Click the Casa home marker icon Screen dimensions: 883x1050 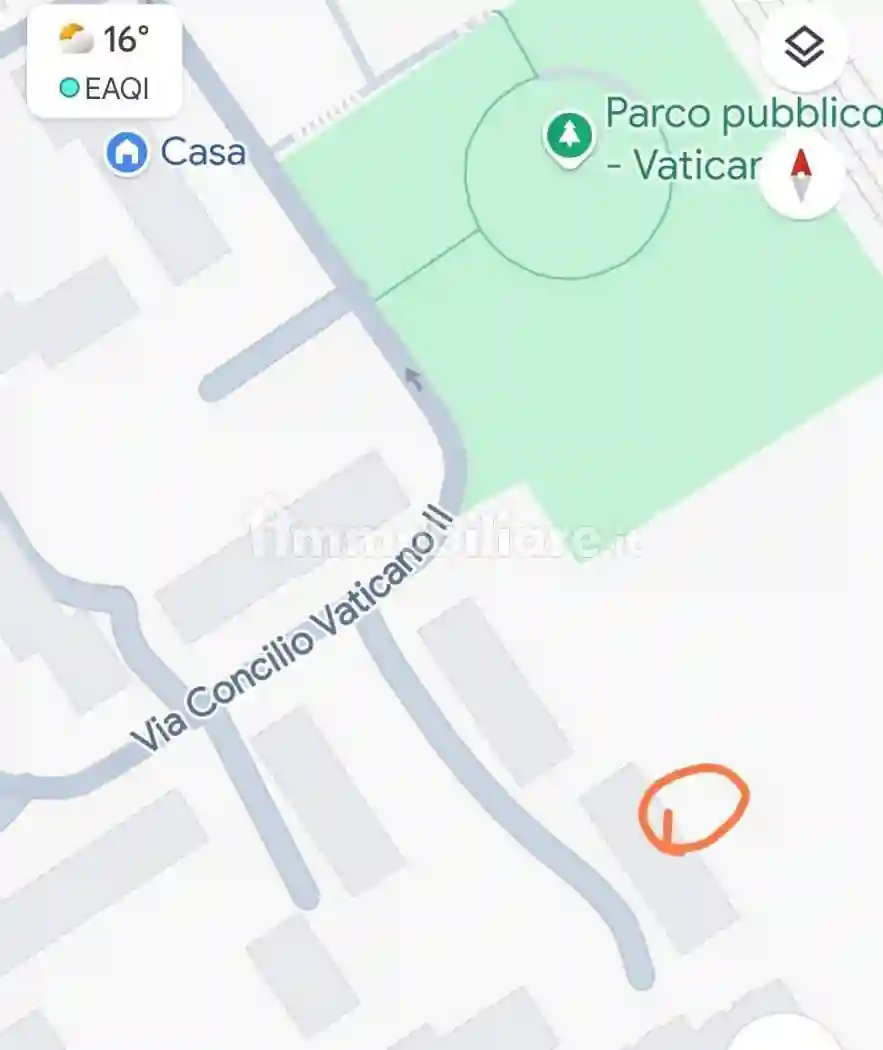[126, 152]
